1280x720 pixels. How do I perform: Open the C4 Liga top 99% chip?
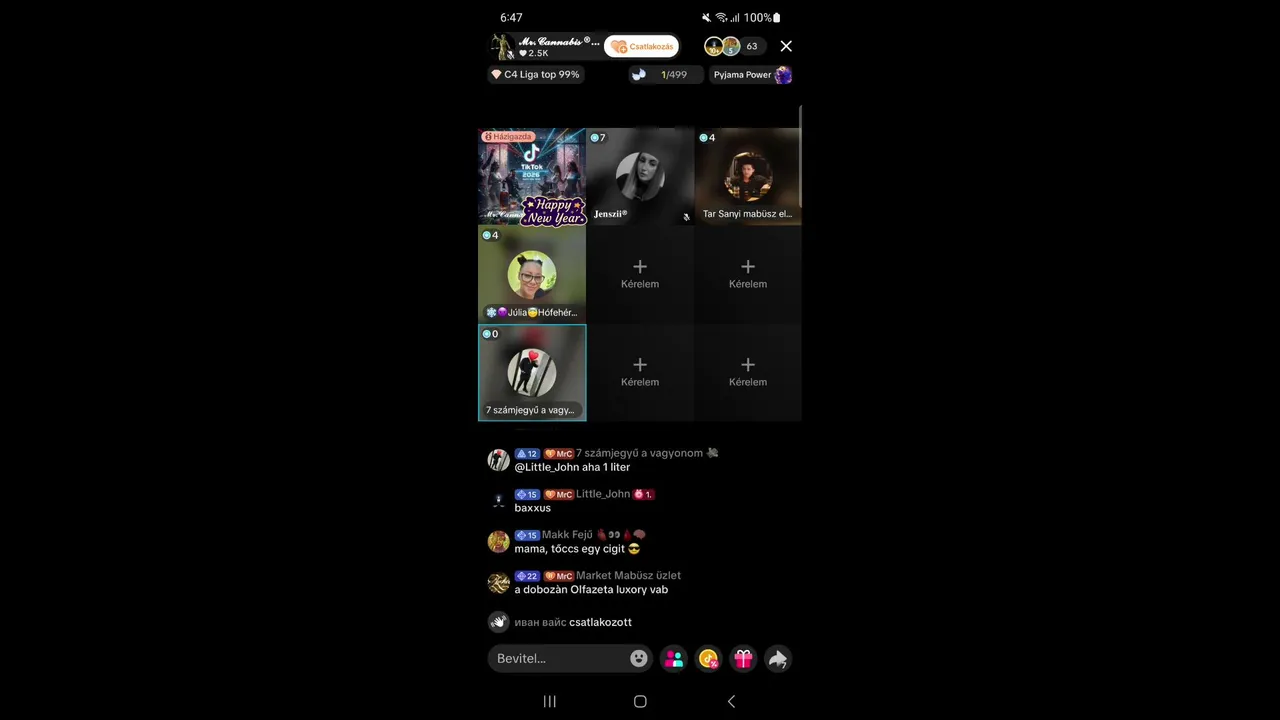[535, 75]
